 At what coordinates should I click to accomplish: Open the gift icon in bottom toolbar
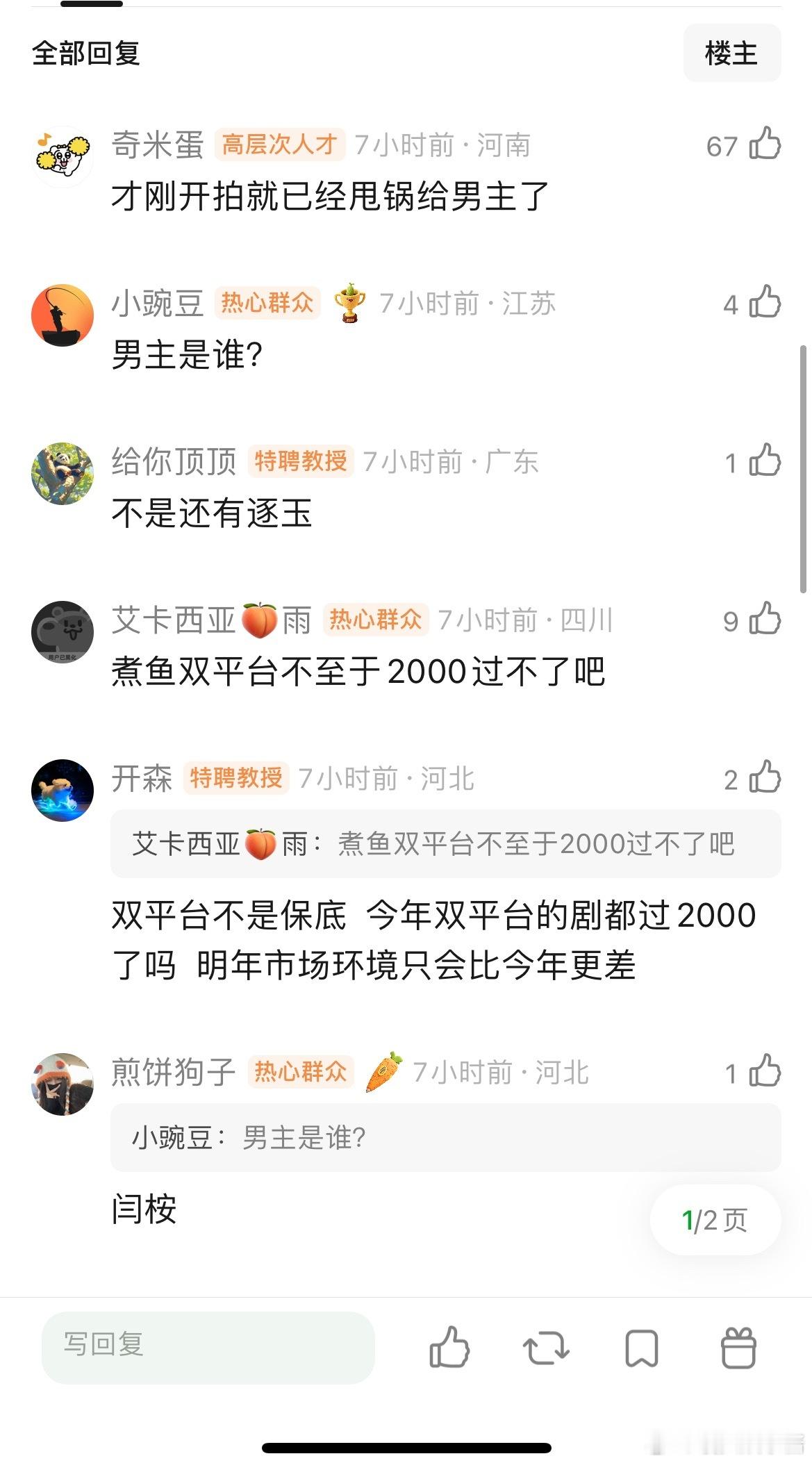click(738, 1348)
